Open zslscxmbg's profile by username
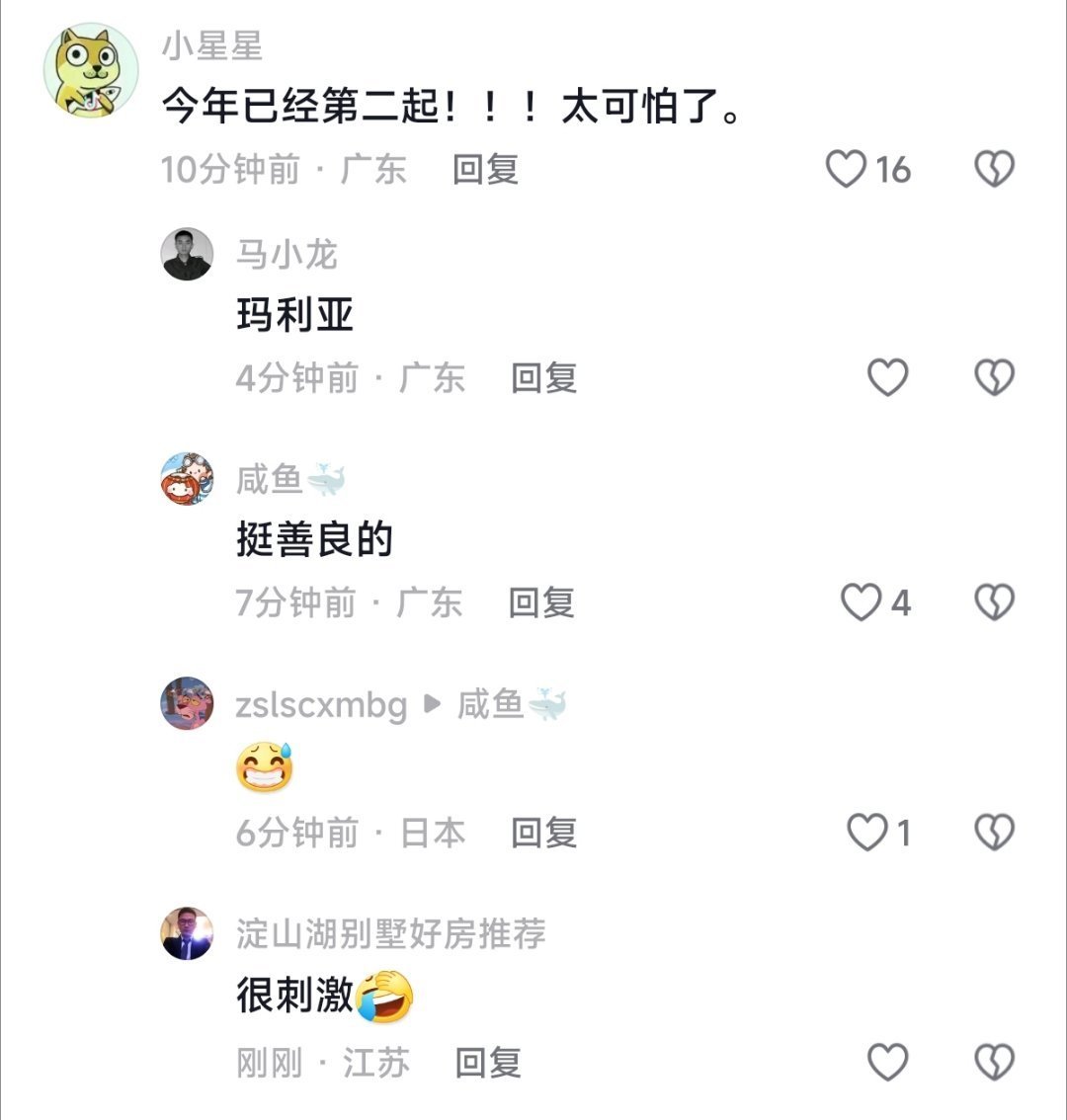 (x=321, y=705)
